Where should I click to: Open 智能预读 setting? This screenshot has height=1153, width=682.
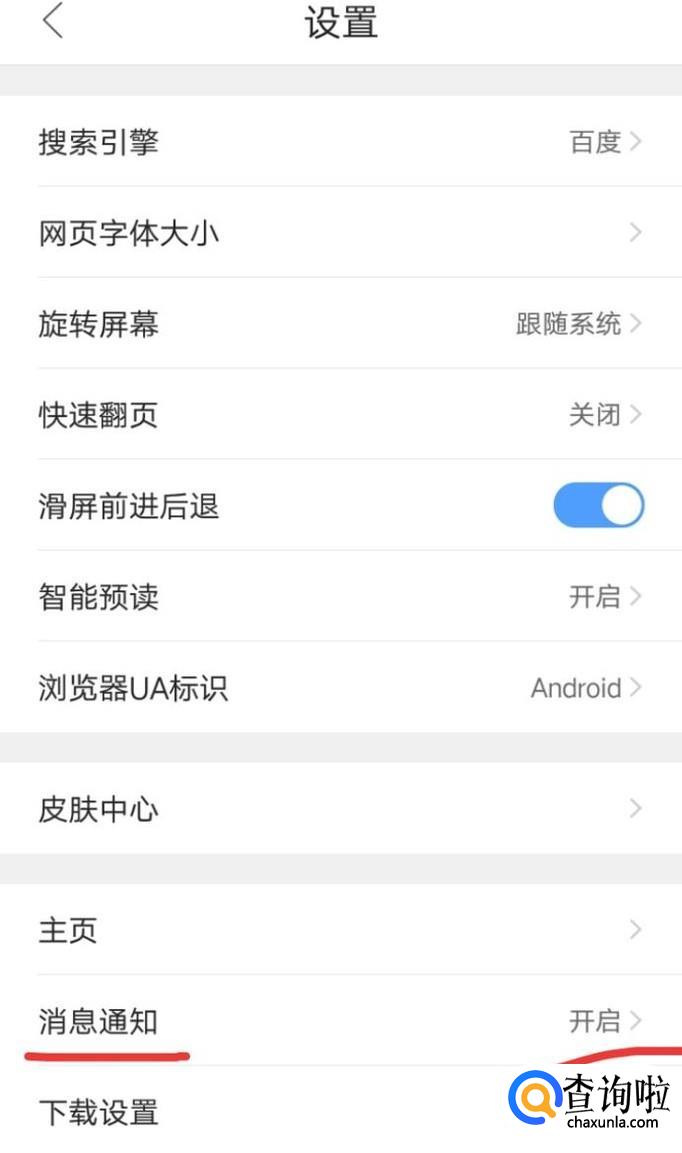340,597
